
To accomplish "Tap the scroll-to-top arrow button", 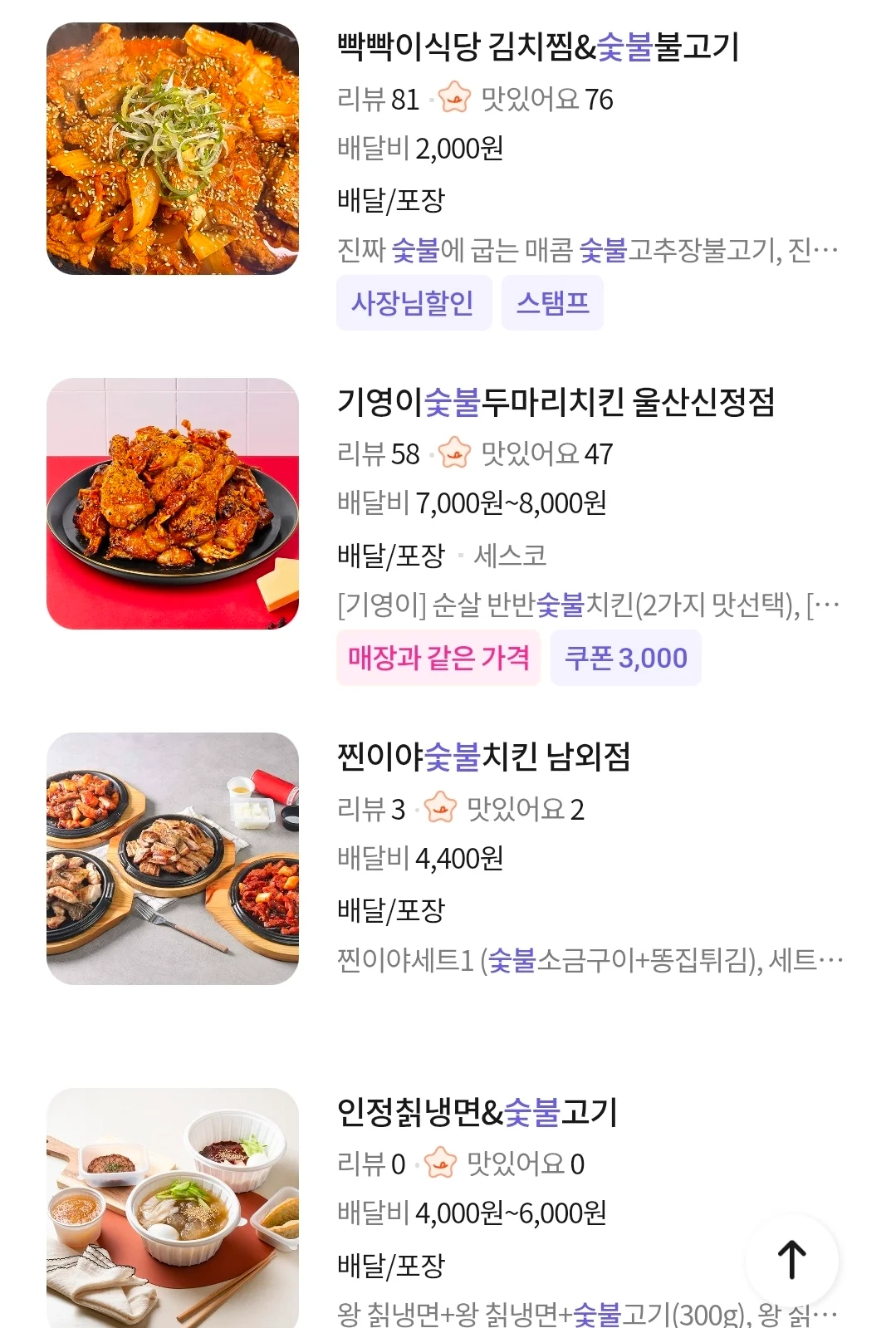I will [791, 1259].
